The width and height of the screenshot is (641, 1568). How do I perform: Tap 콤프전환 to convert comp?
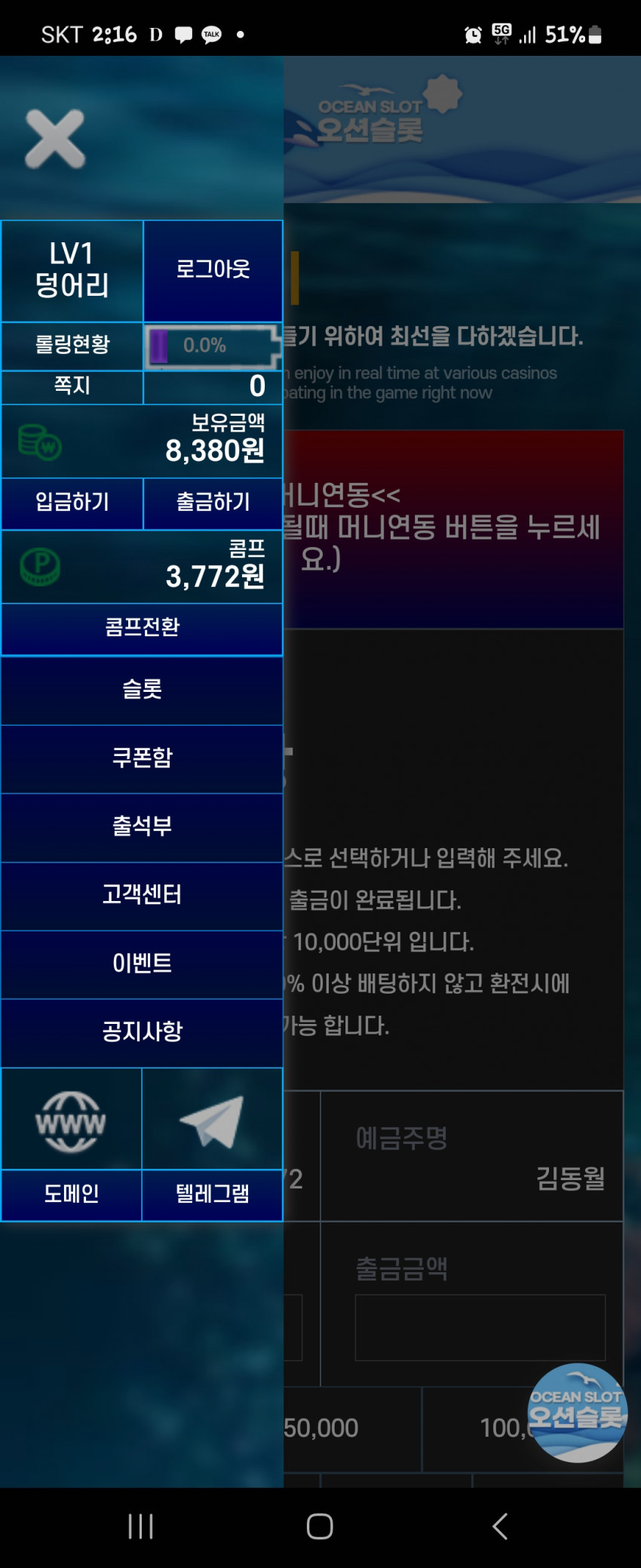point(142,627)
